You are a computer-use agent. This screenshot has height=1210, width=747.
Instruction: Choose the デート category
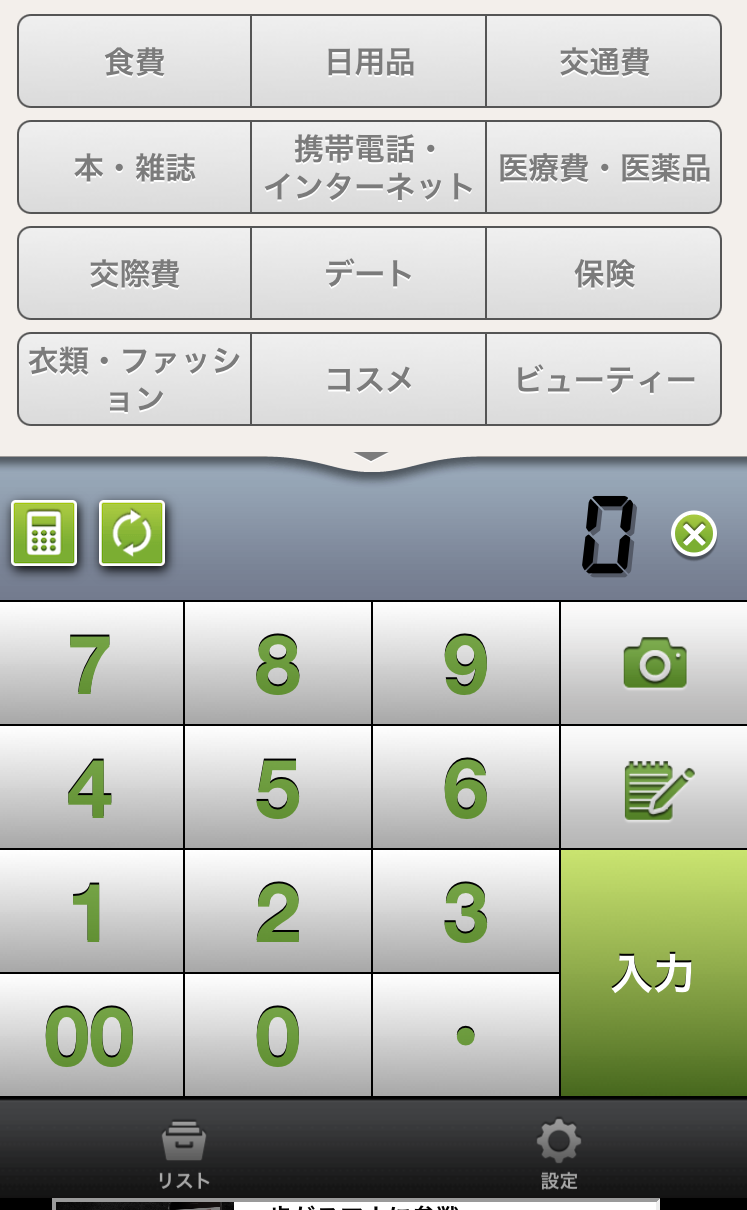click(369, 273)
